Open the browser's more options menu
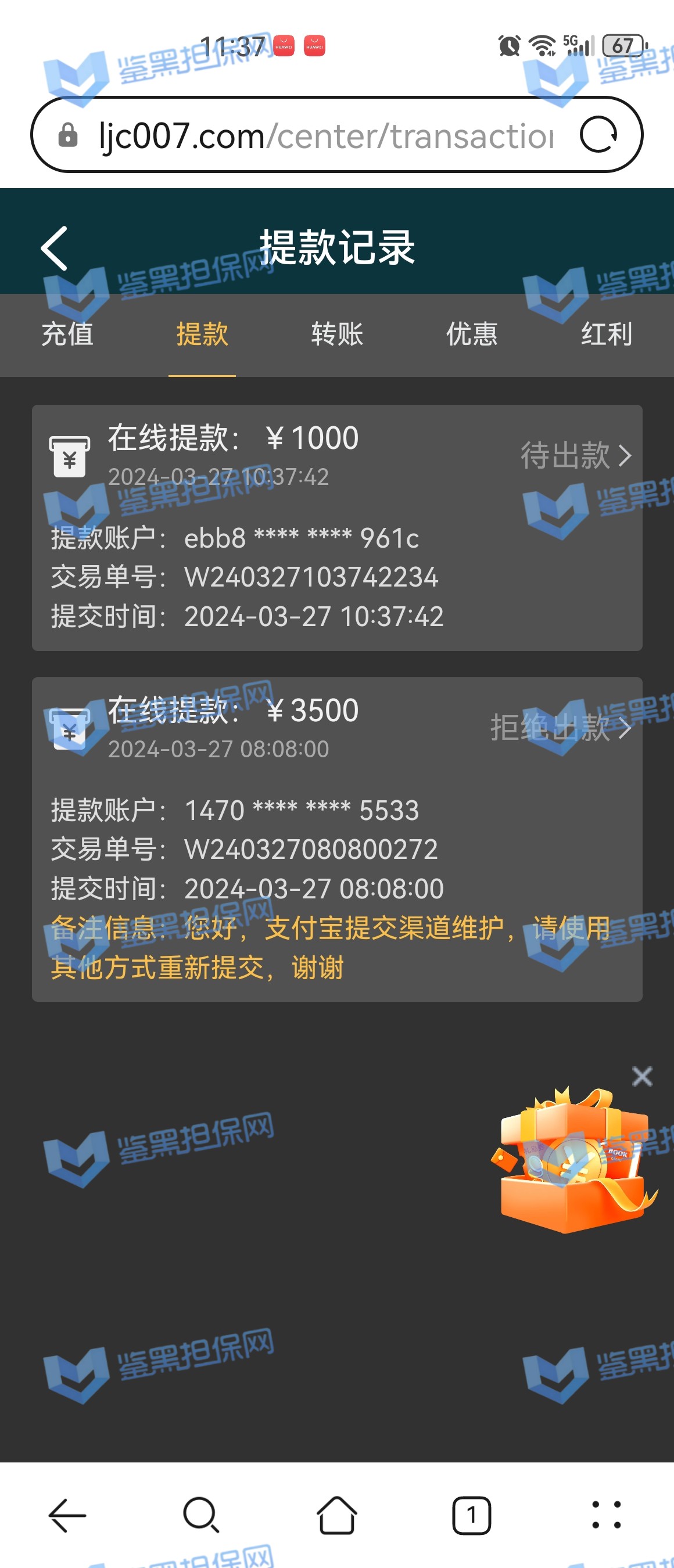 [606, 1515]
